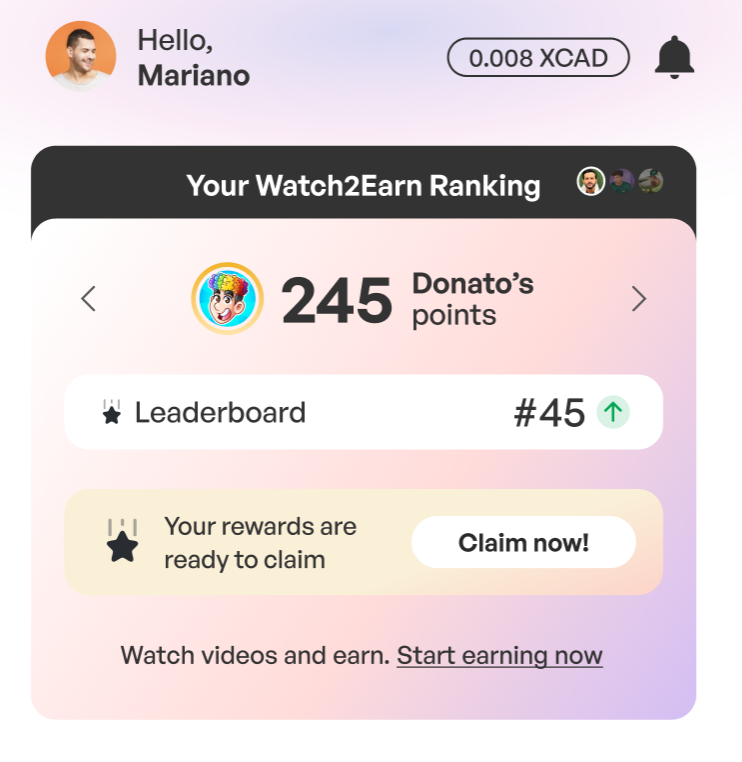Viewport: 742px width, 762px height.
Task: Follow the Start earning now link
Action: tap(499, 656)
